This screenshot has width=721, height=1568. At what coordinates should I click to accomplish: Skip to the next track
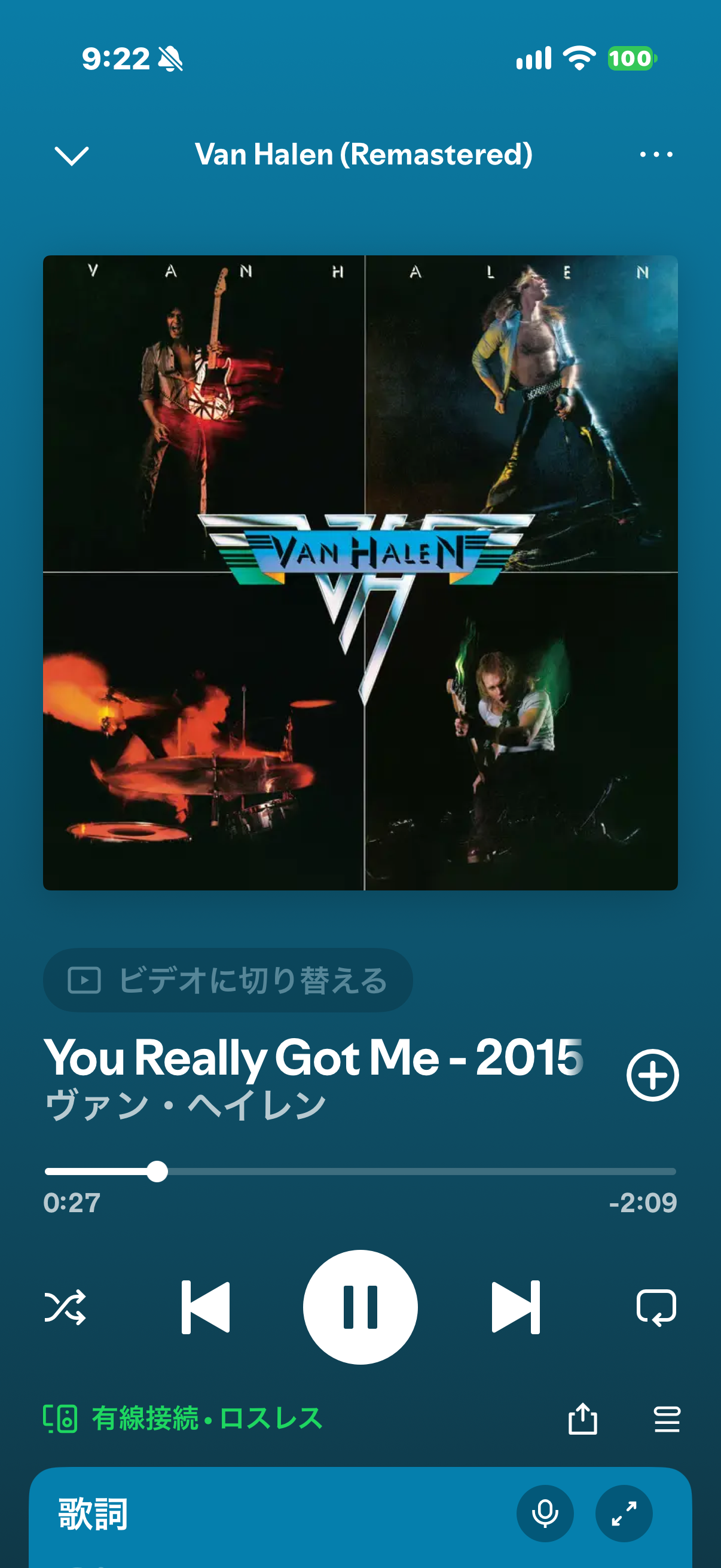pyautogui.click(x=515, y=1307)
